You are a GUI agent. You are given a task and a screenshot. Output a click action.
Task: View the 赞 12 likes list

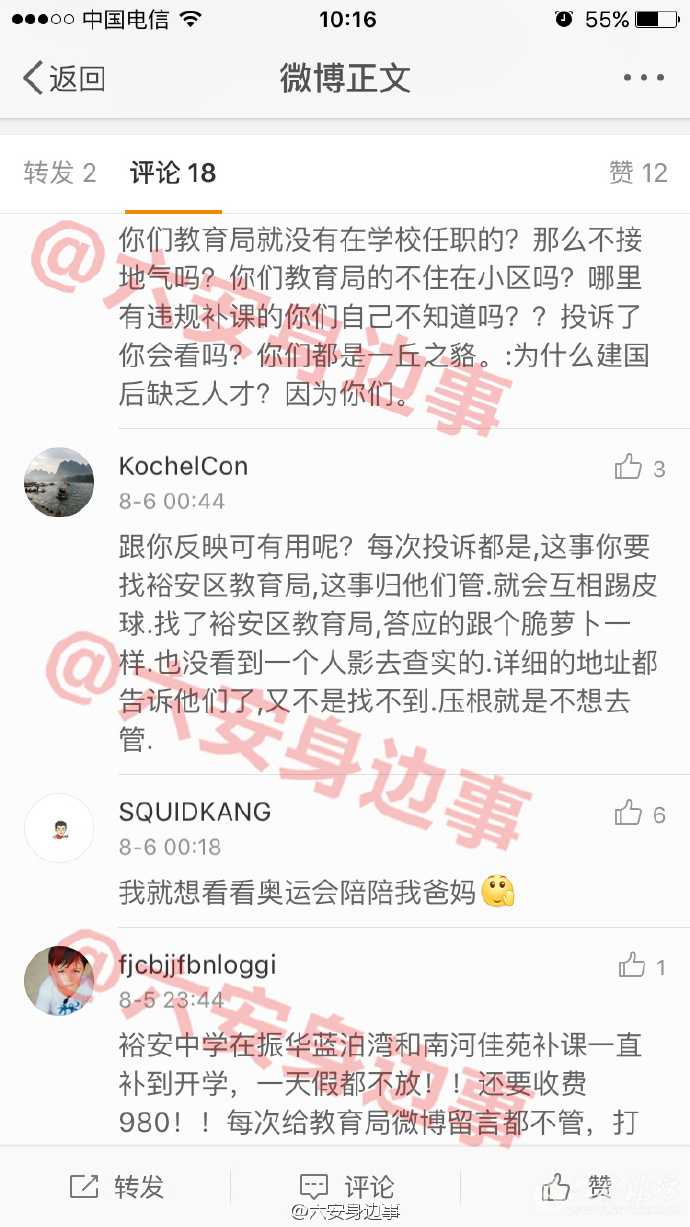[x=637, y=173]
